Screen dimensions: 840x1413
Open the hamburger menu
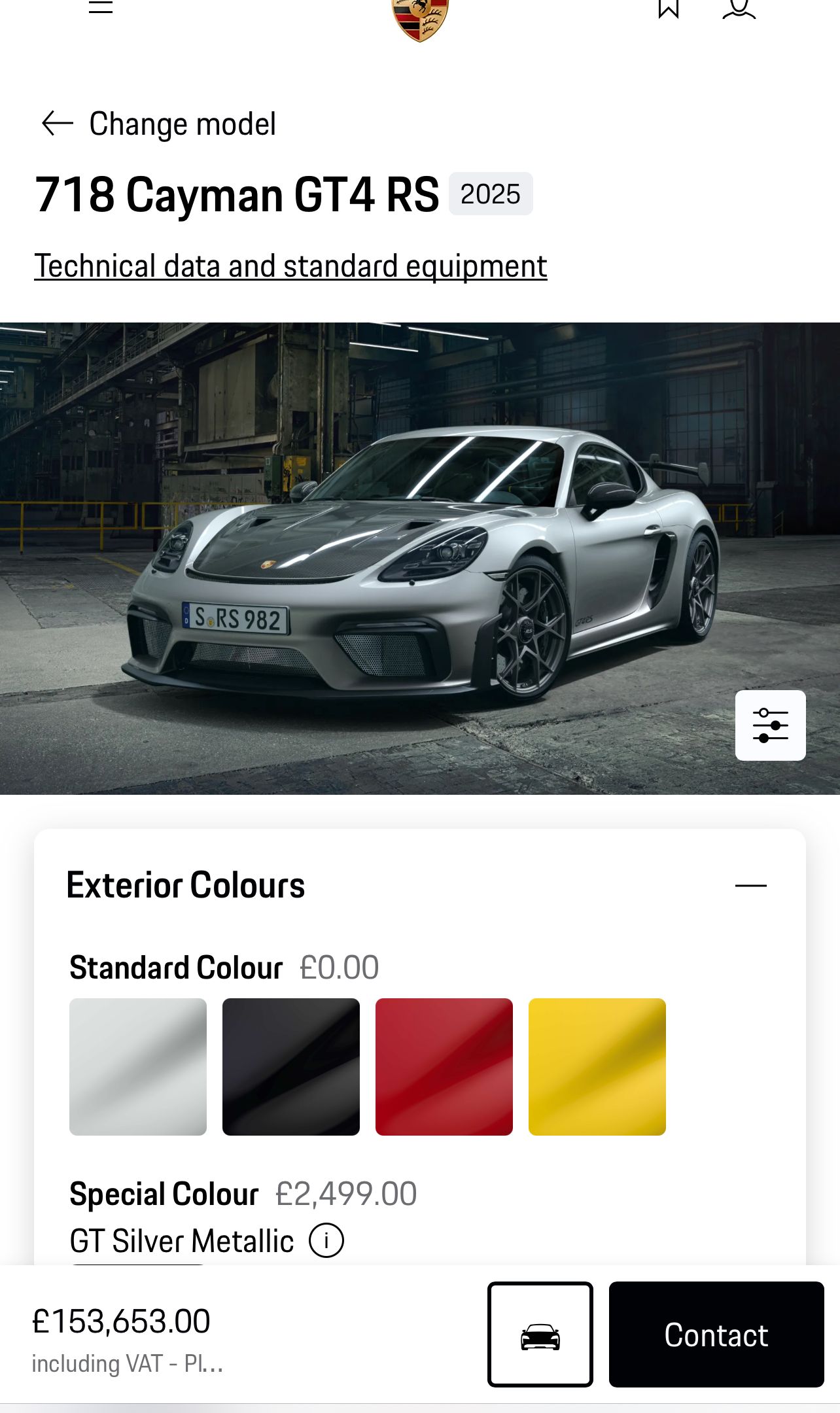[x=101, y=7]
